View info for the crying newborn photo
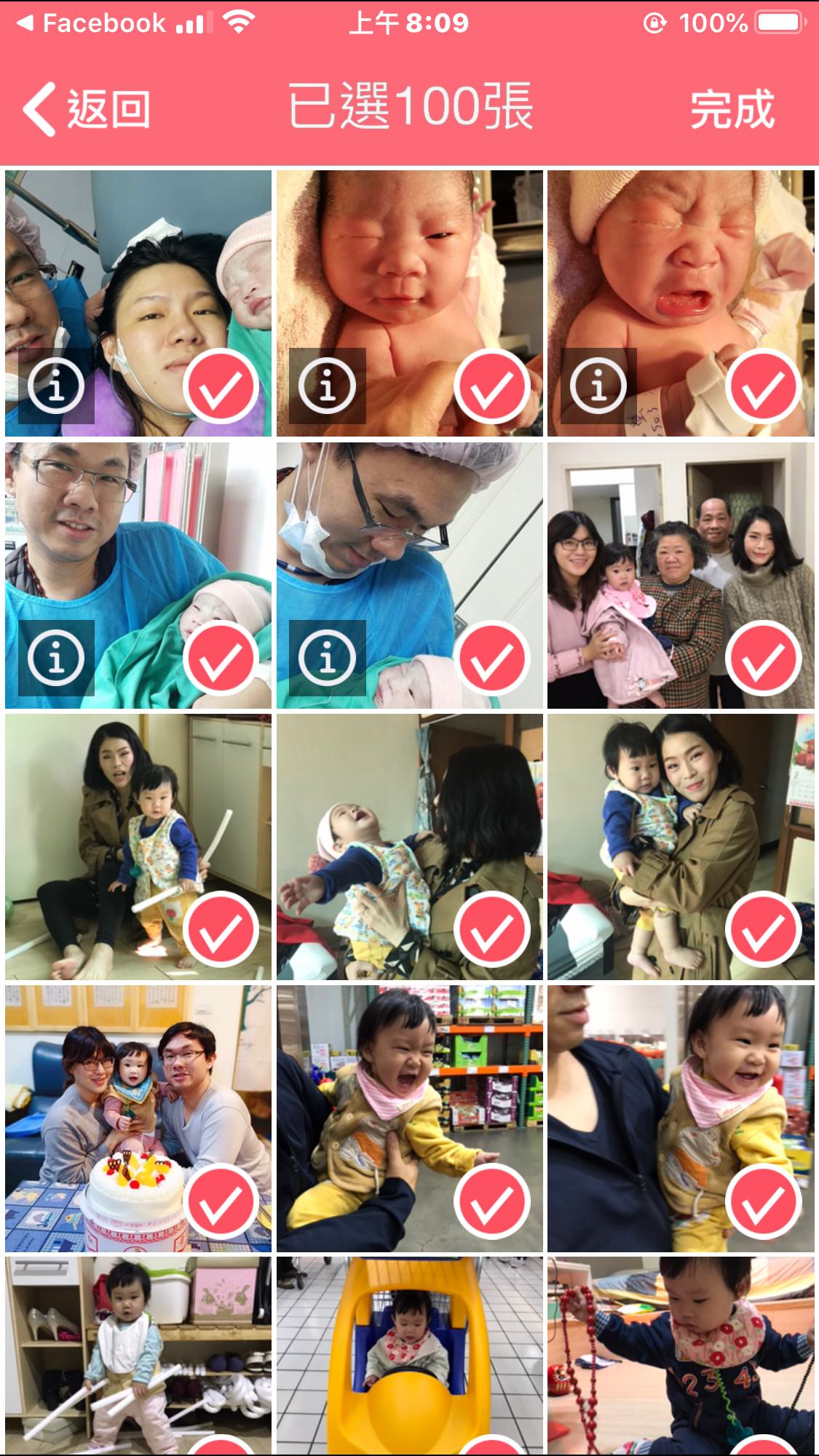Screen dimensions: 819x1456 598,386
